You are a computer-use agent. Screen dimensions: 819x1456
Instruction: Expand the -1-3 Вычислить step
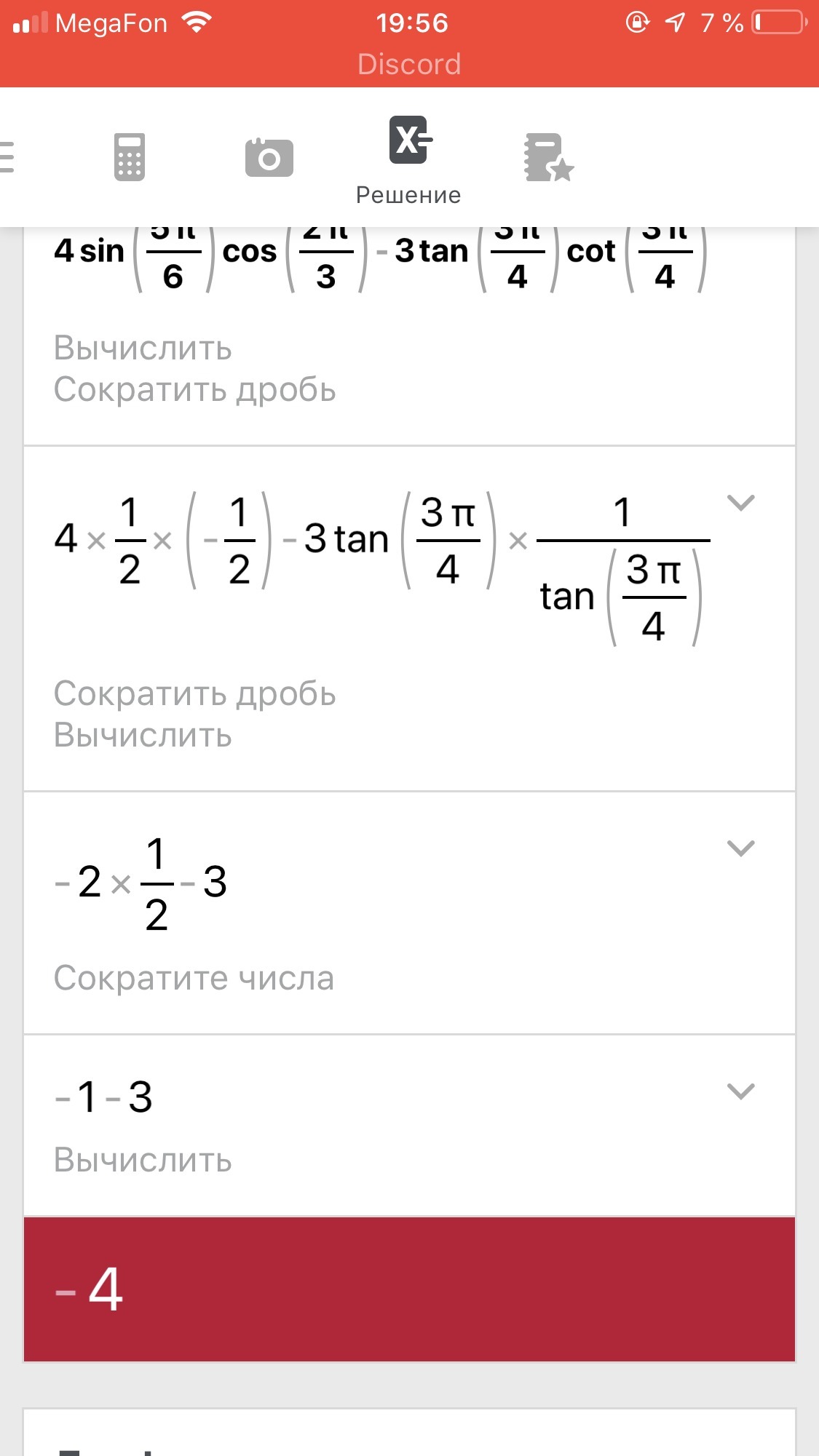point(741,1091)
